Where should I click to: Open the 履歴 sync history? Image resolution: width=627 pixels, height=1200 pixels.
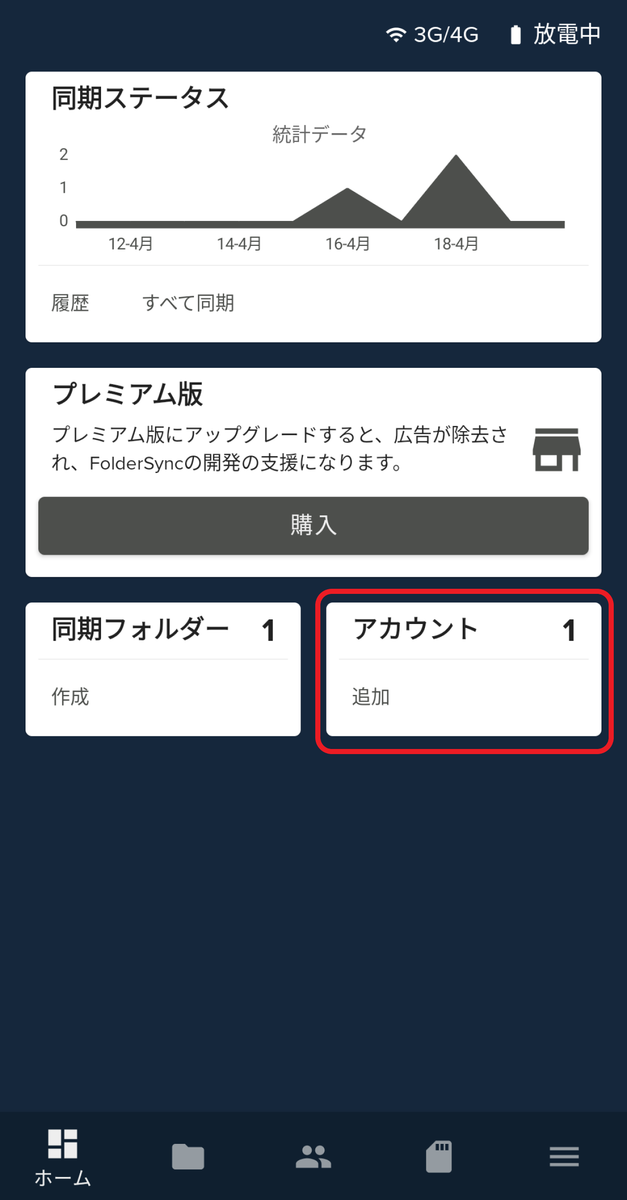(x=70, y=303)
